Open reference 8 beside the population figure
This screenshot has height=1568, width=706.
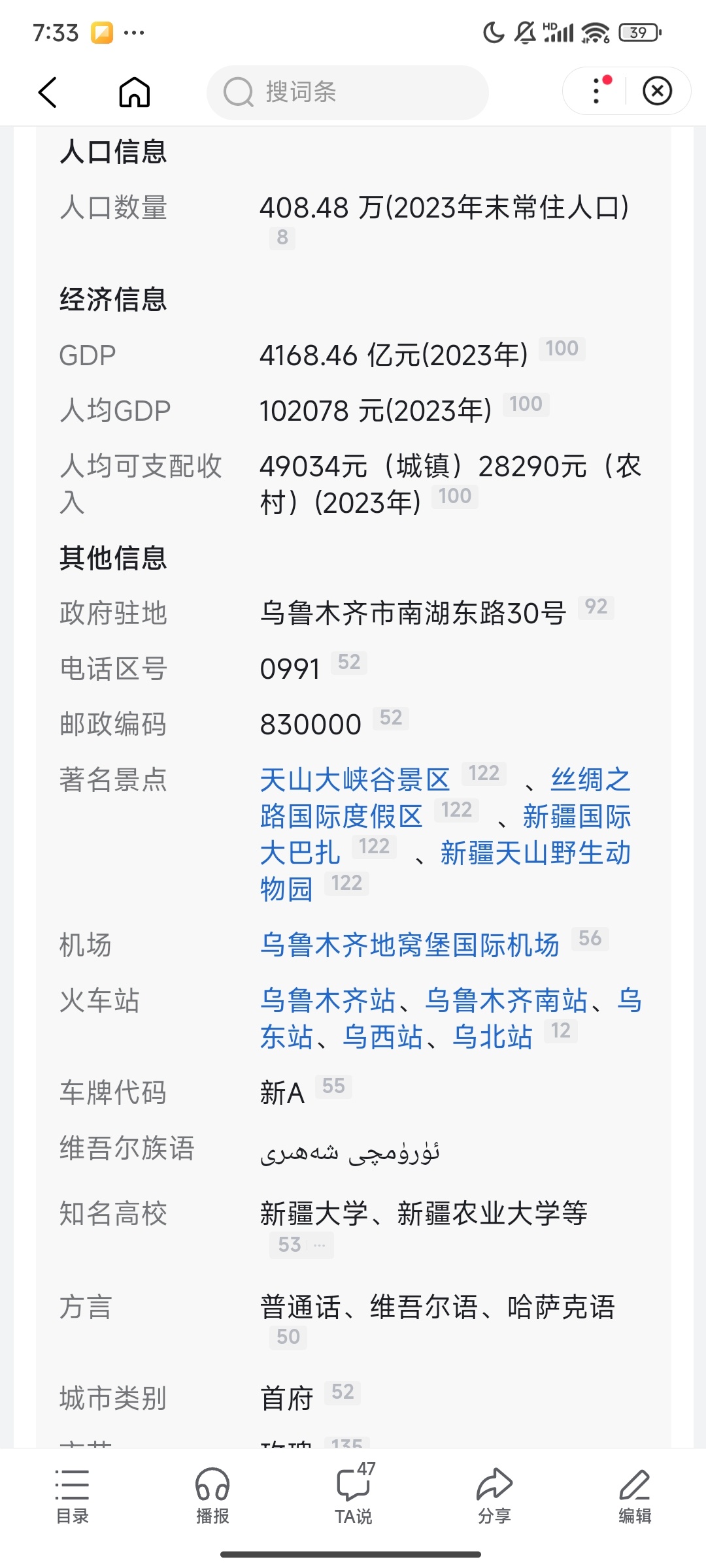(x=282, y=237)
